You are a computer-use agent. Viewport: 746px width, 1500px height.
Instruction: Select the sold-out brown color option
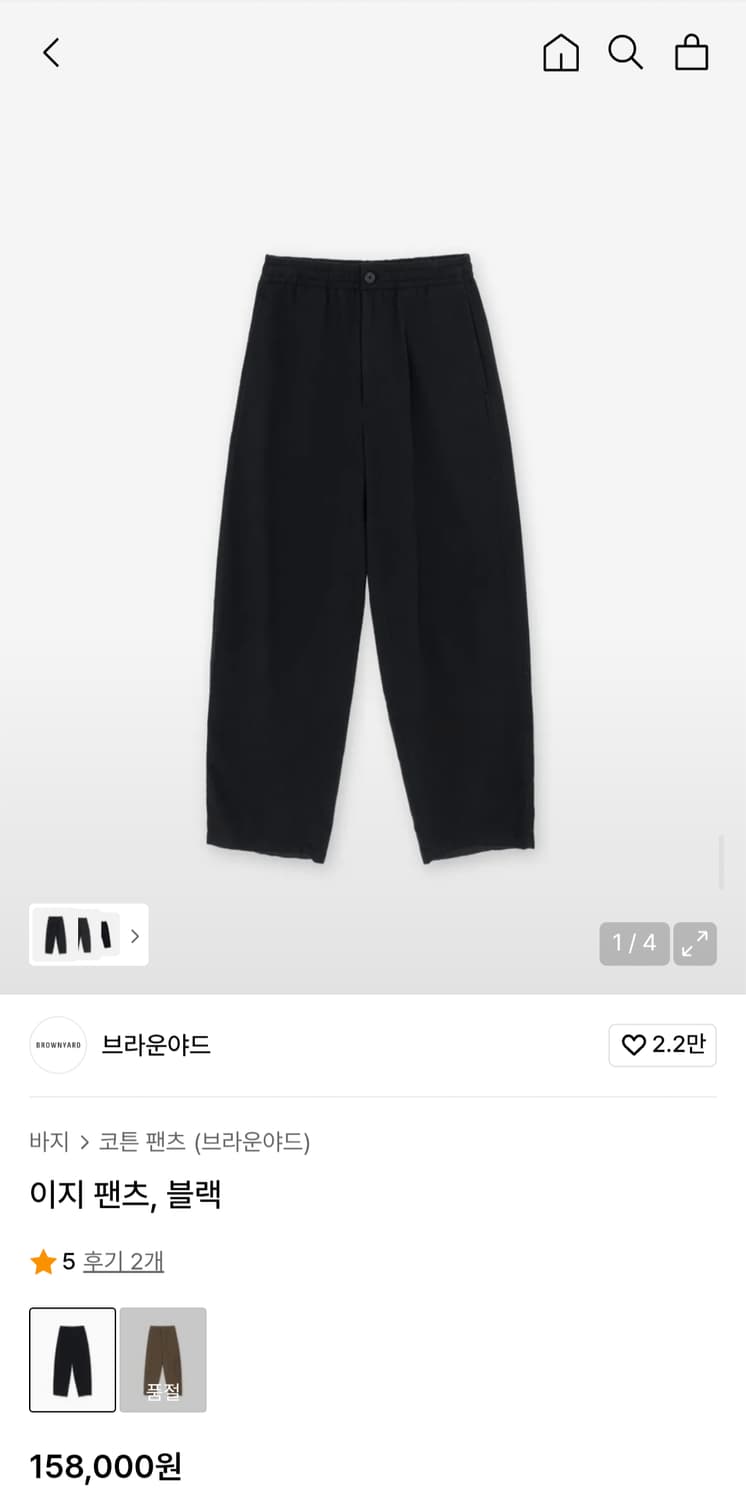163,1362
